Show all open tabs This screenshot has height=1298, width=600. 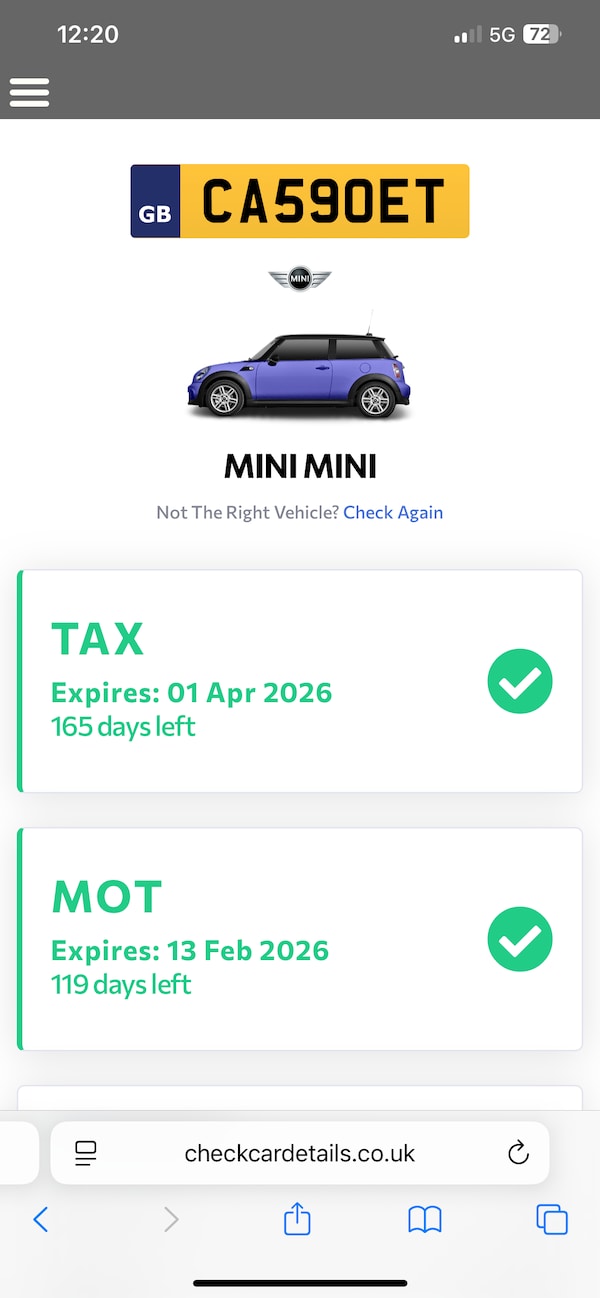[x=552, y=1218]
